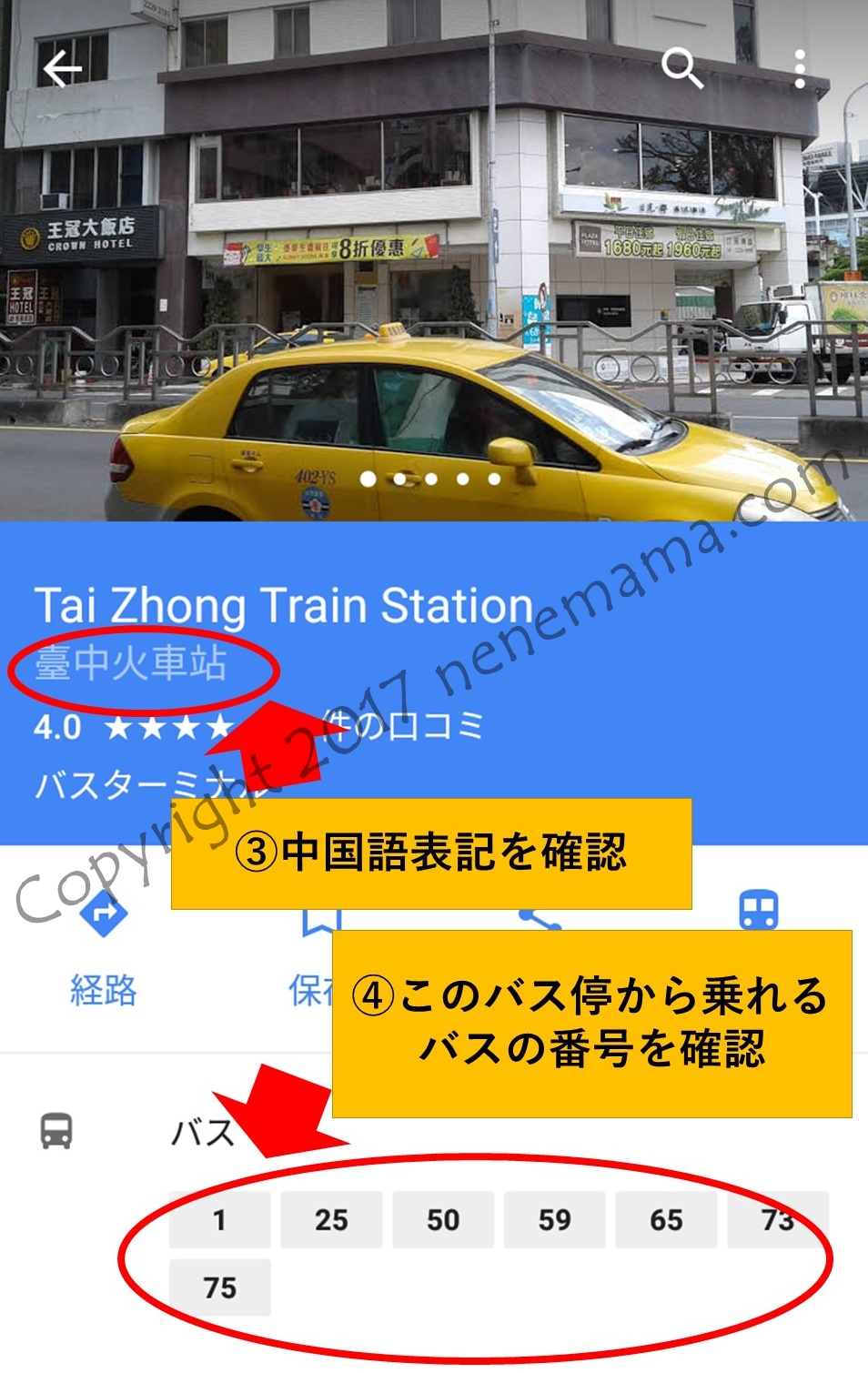Screen dimensions: 868x1373
Task: Select bus route 1 chip
Action: [x=219, y=1219]
